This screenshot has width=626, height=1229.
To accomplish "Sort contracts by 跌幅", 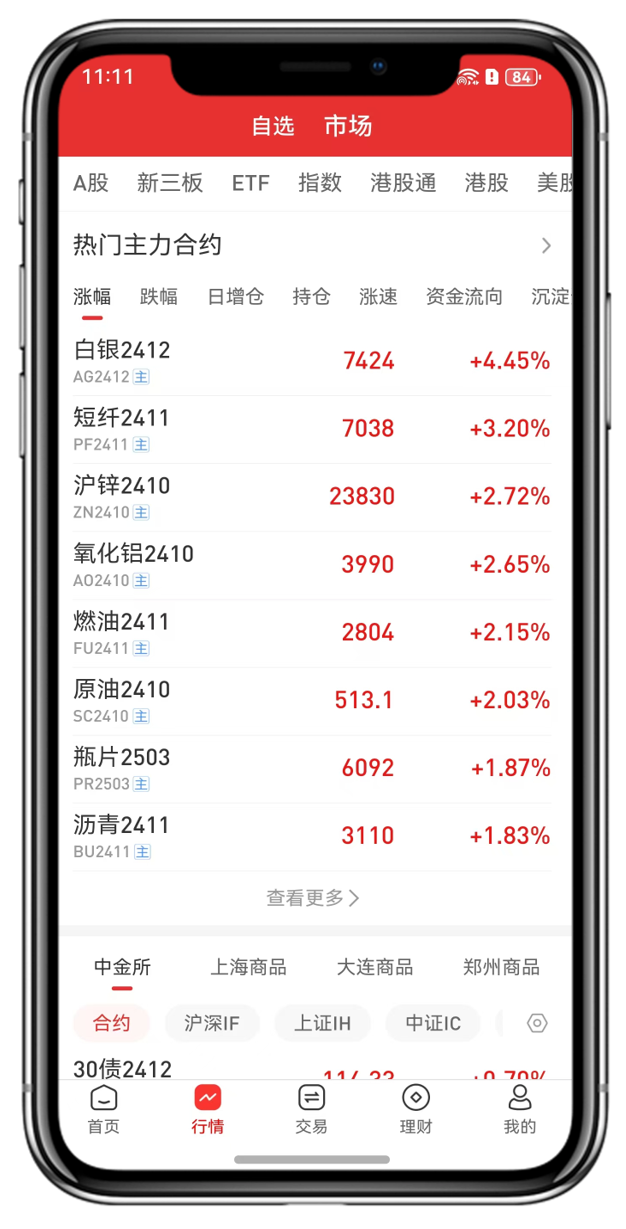I will (159, 297).
